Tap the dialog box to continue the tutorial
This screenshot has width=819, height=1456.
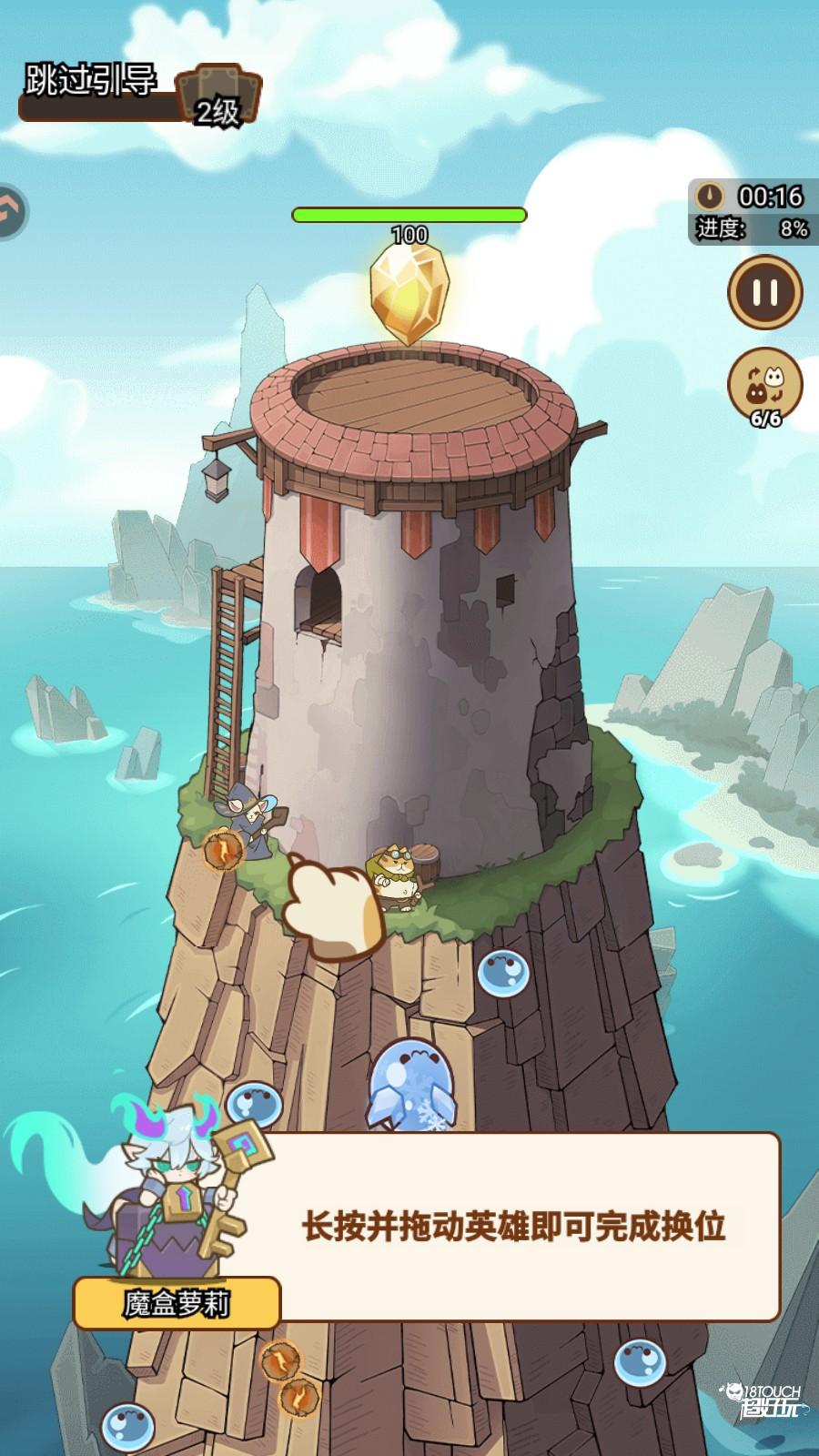(x=513, y=1226)
